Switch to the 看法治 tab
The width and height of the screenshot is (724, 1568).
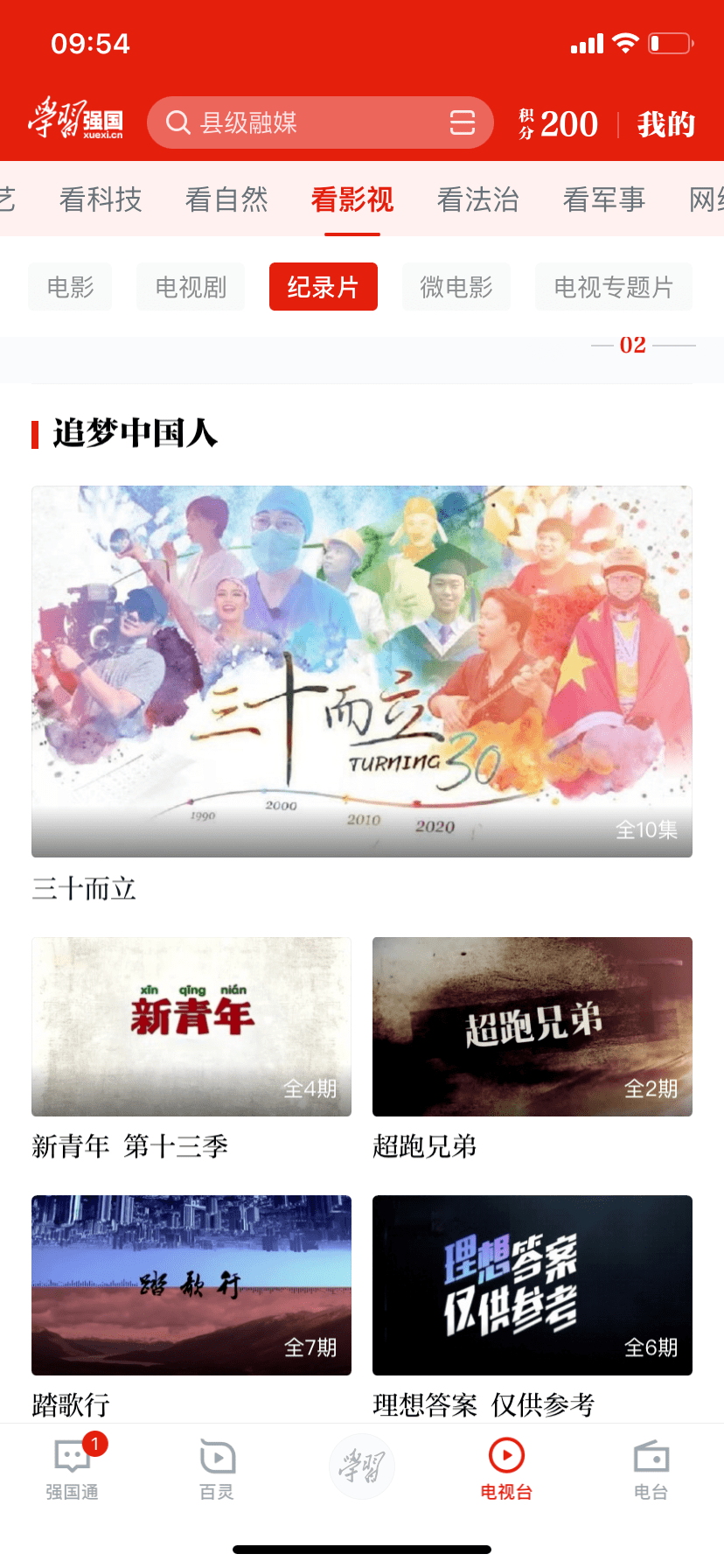(478, 199)
